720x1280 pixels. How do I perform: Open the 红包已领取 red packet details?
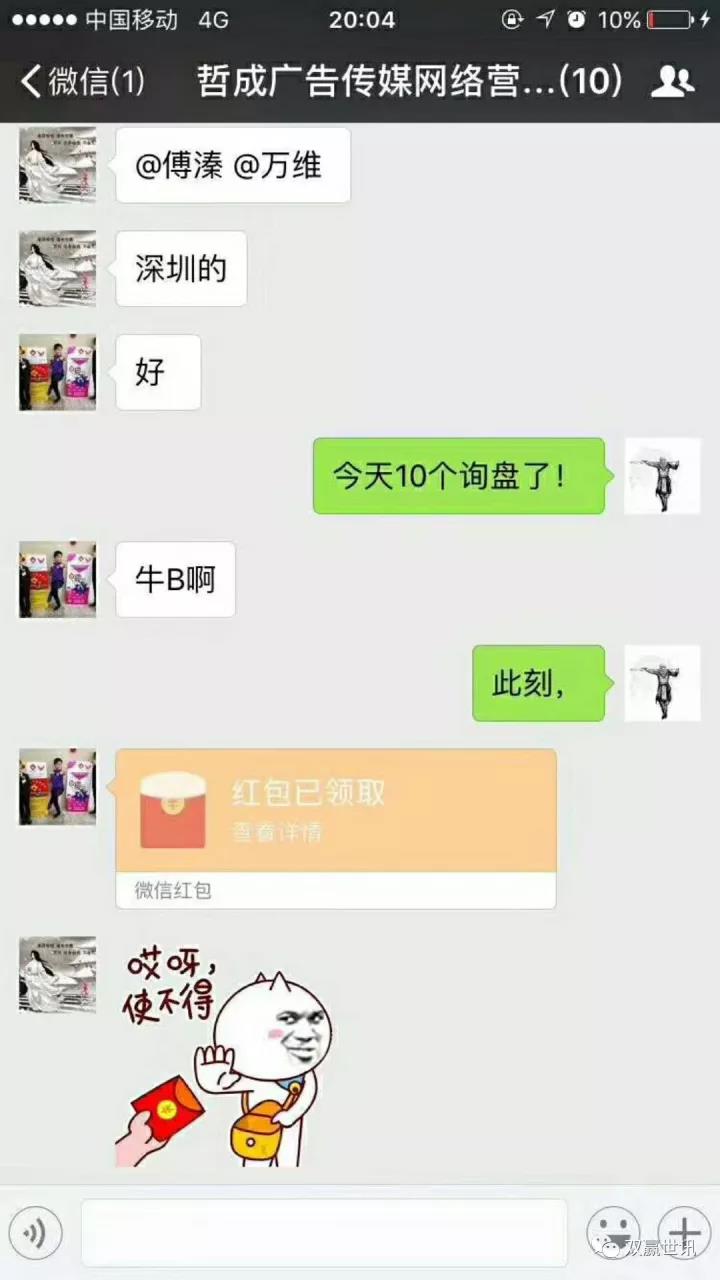[335, 812]
